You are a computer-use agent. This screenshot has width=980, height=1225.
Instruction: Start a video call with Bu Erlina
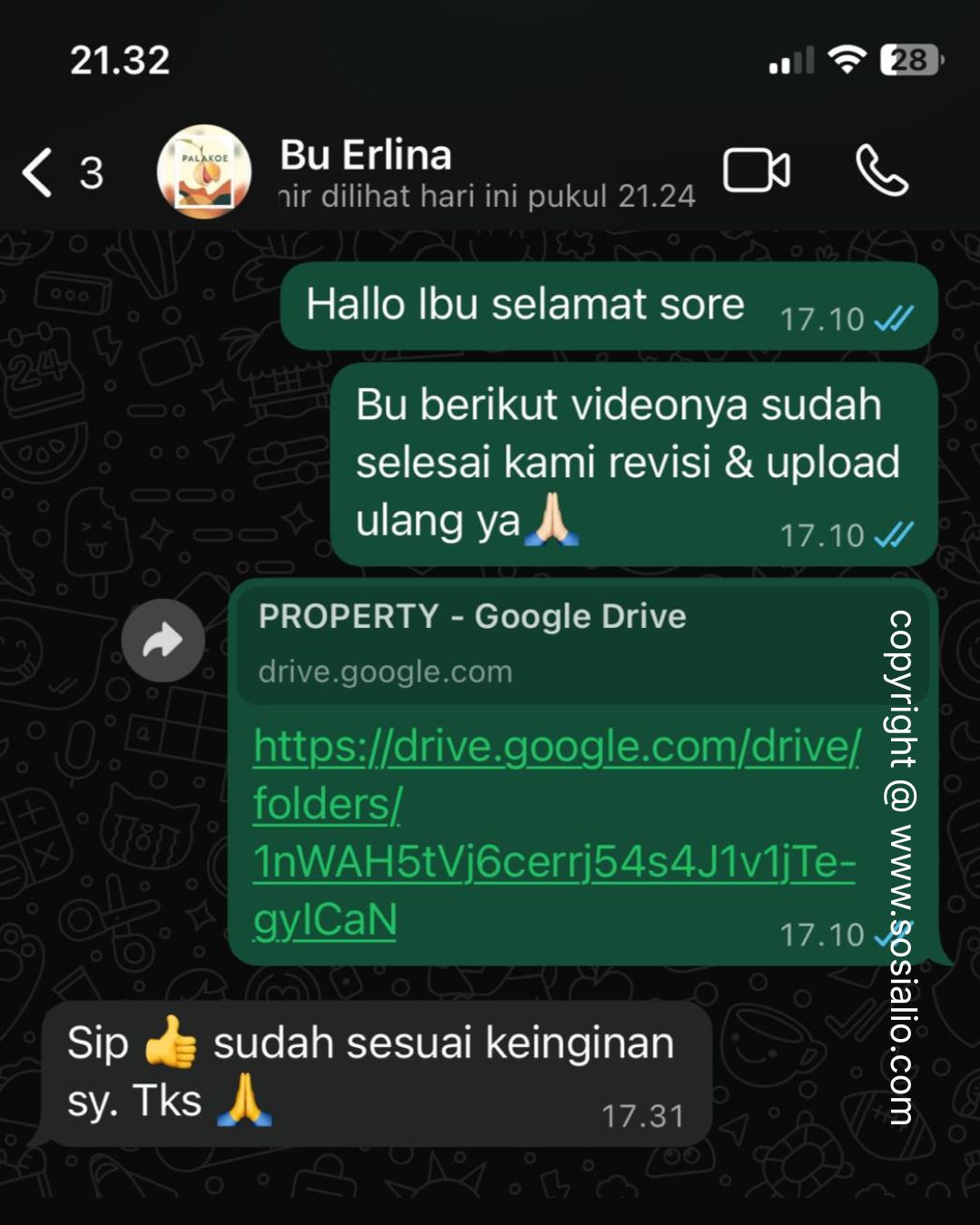[x=756, y=171]
